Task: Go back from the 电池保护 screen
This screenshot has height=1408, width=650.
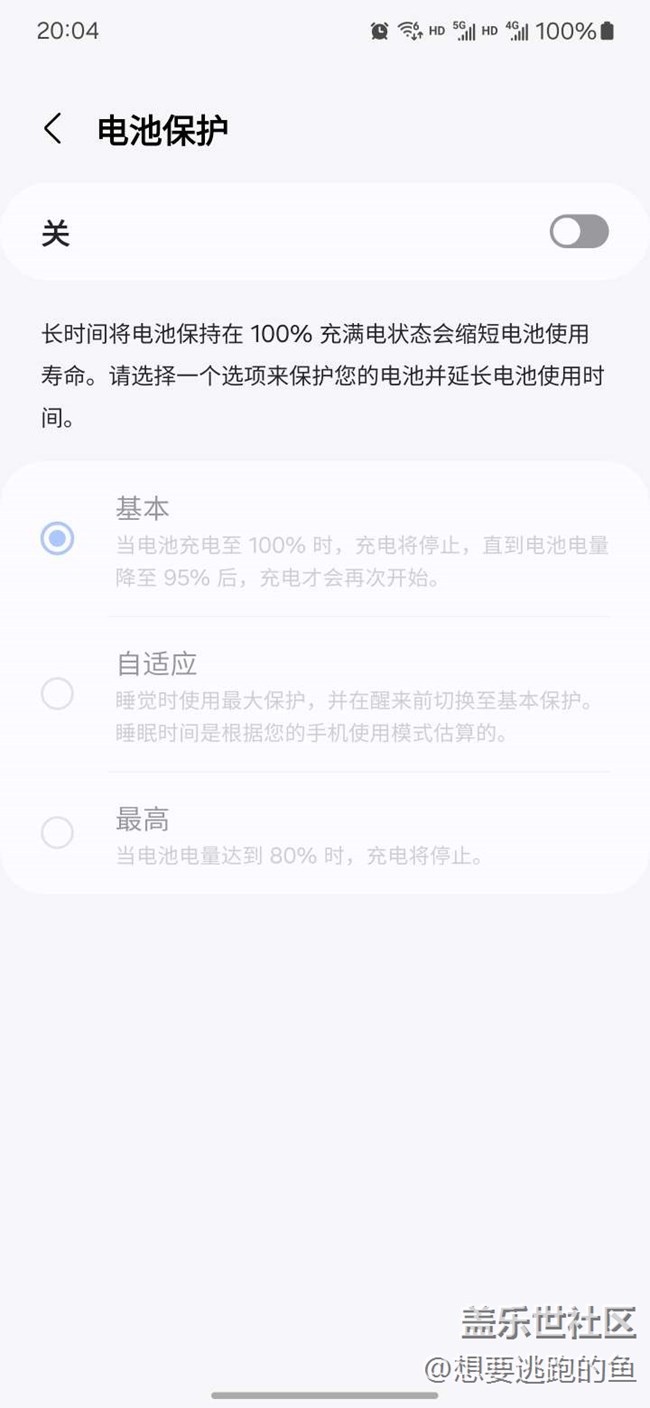Action: coord(53,129)
